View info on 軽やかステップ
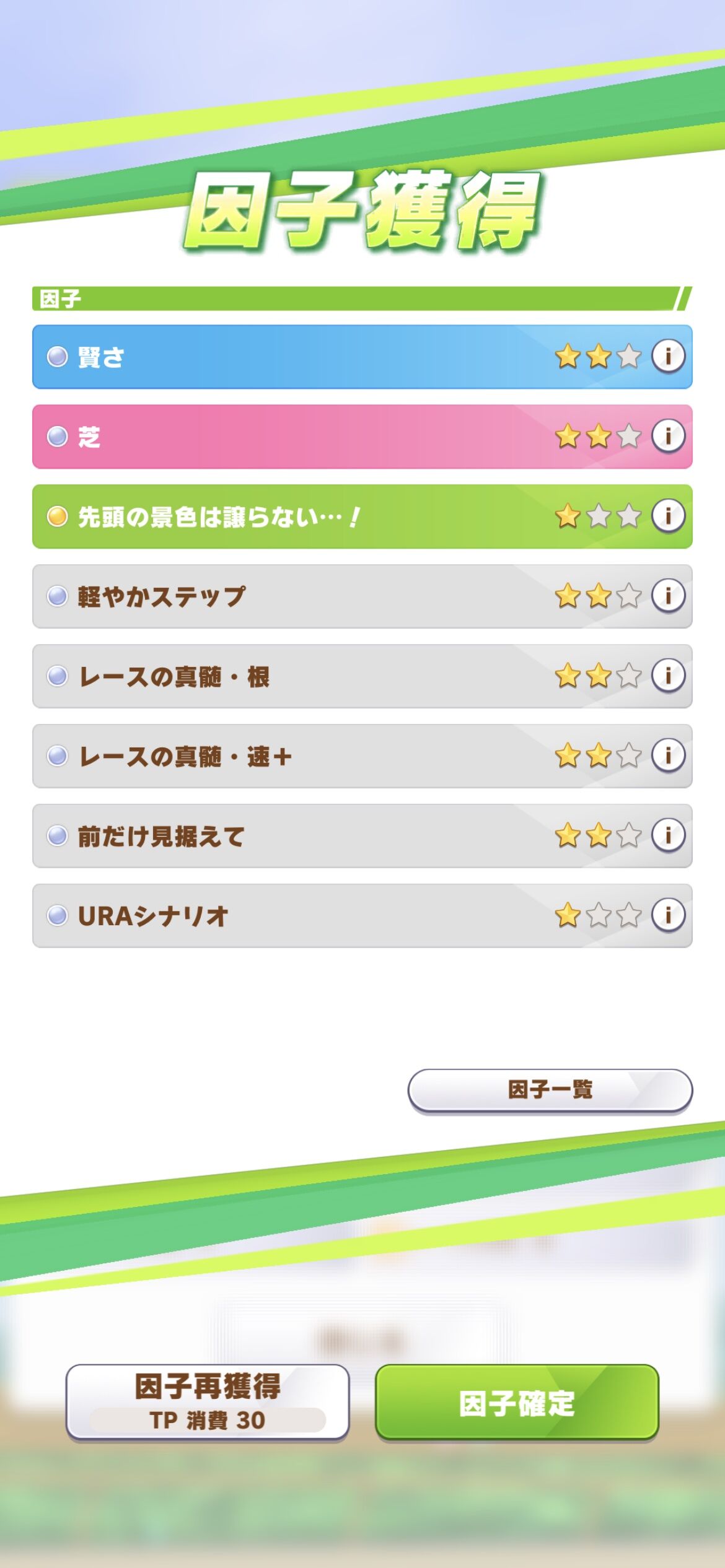This screenshot has height=1568, width=725. coord(668,596)
